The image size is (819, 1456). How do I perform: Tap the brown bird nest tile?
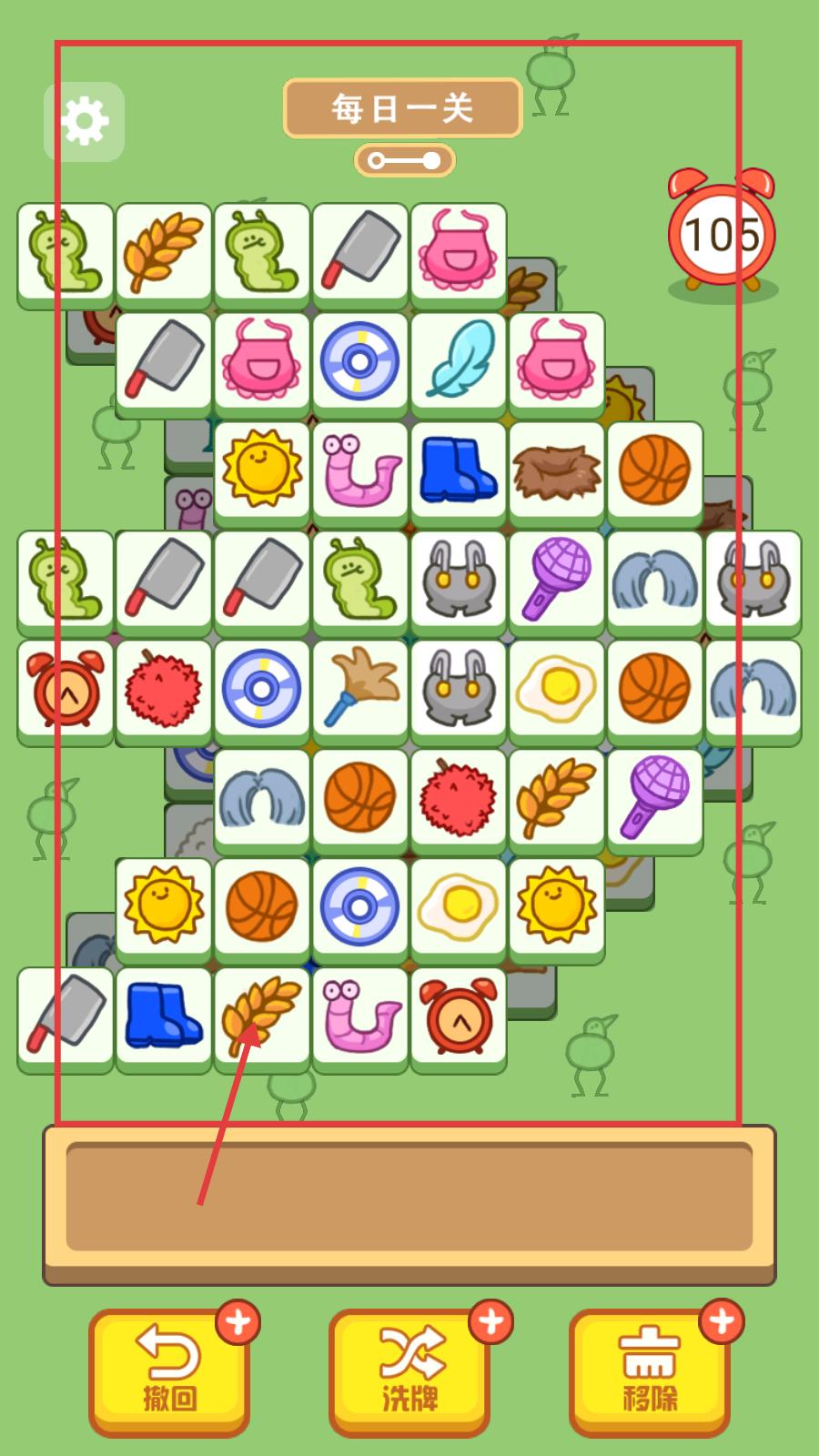point(556,470)
